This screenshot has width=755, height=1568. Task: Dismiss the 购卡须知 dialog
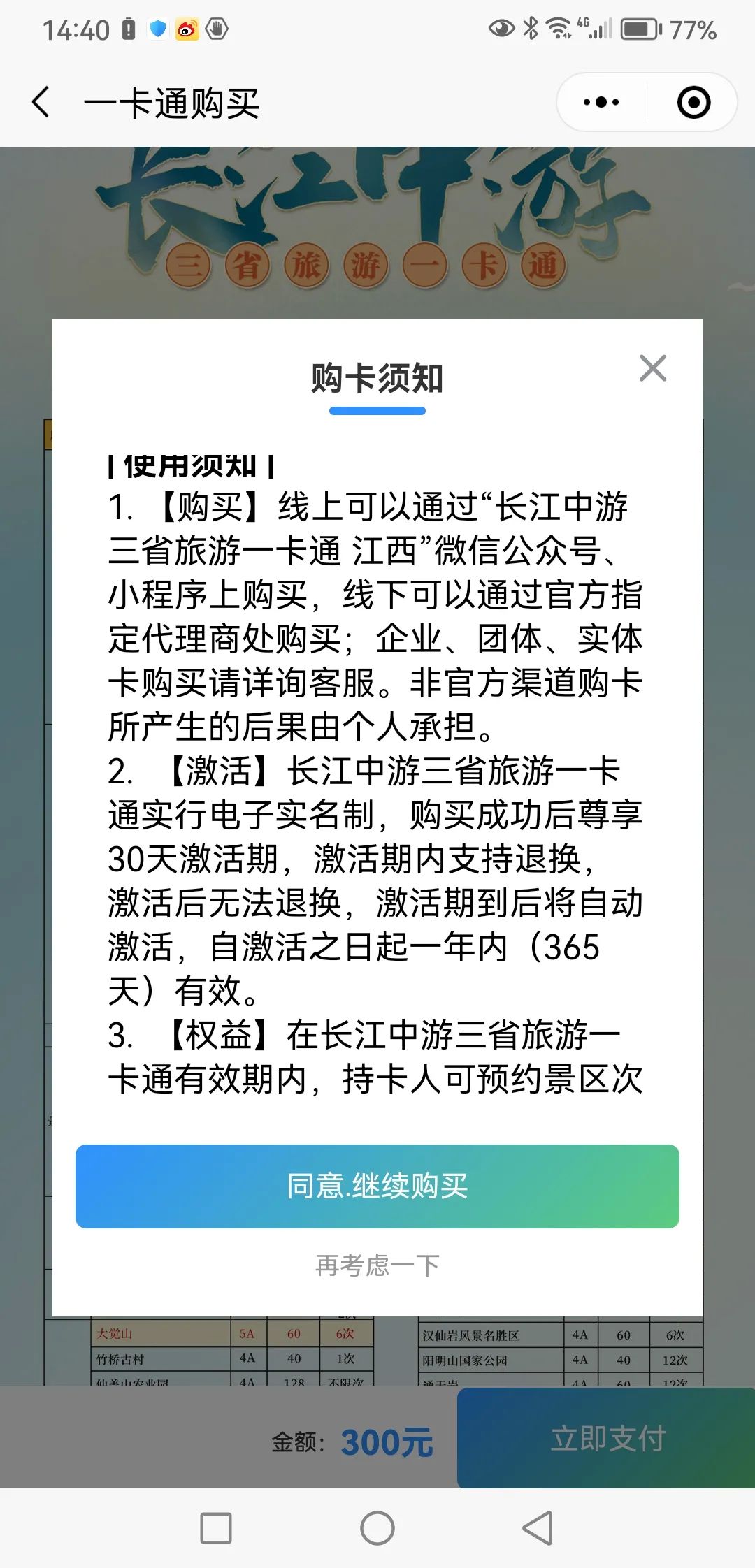pos(653,368)
